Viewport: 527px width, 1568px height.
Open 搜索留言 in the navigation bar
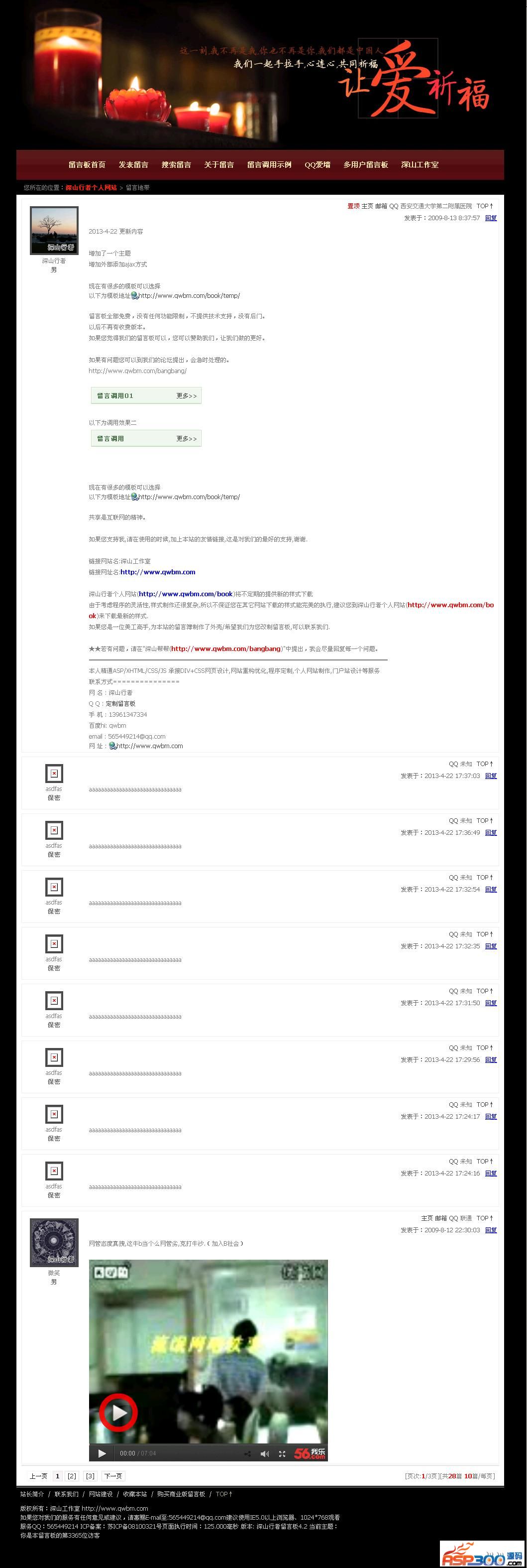coord(176,164)
